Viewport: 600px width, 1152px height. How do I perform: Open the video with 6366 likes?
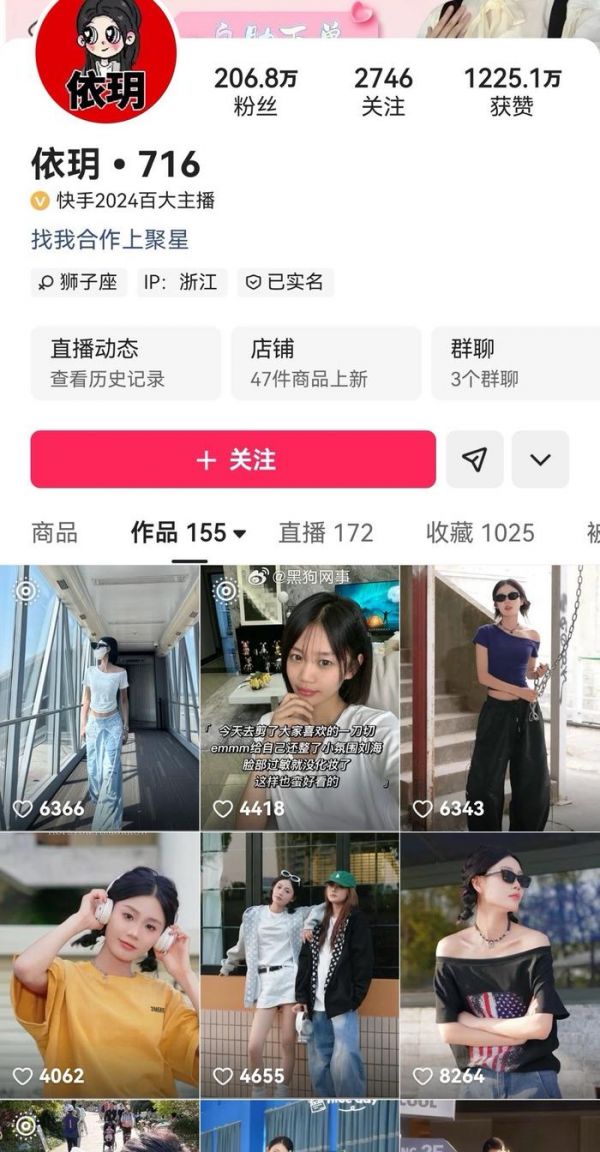99,697
